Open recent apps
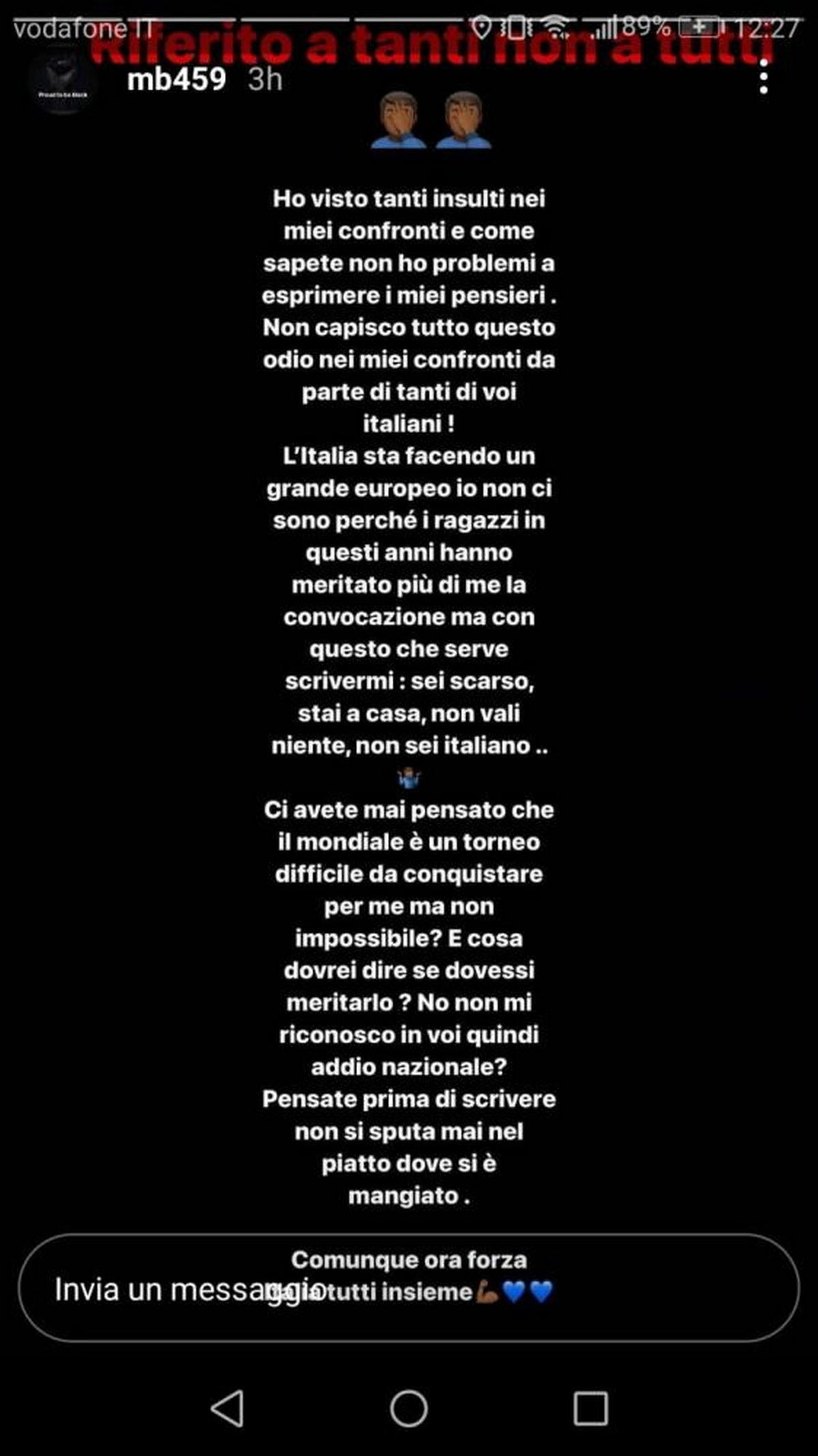This screenshot has width=818, height=1456. [x=590, y=1408]
